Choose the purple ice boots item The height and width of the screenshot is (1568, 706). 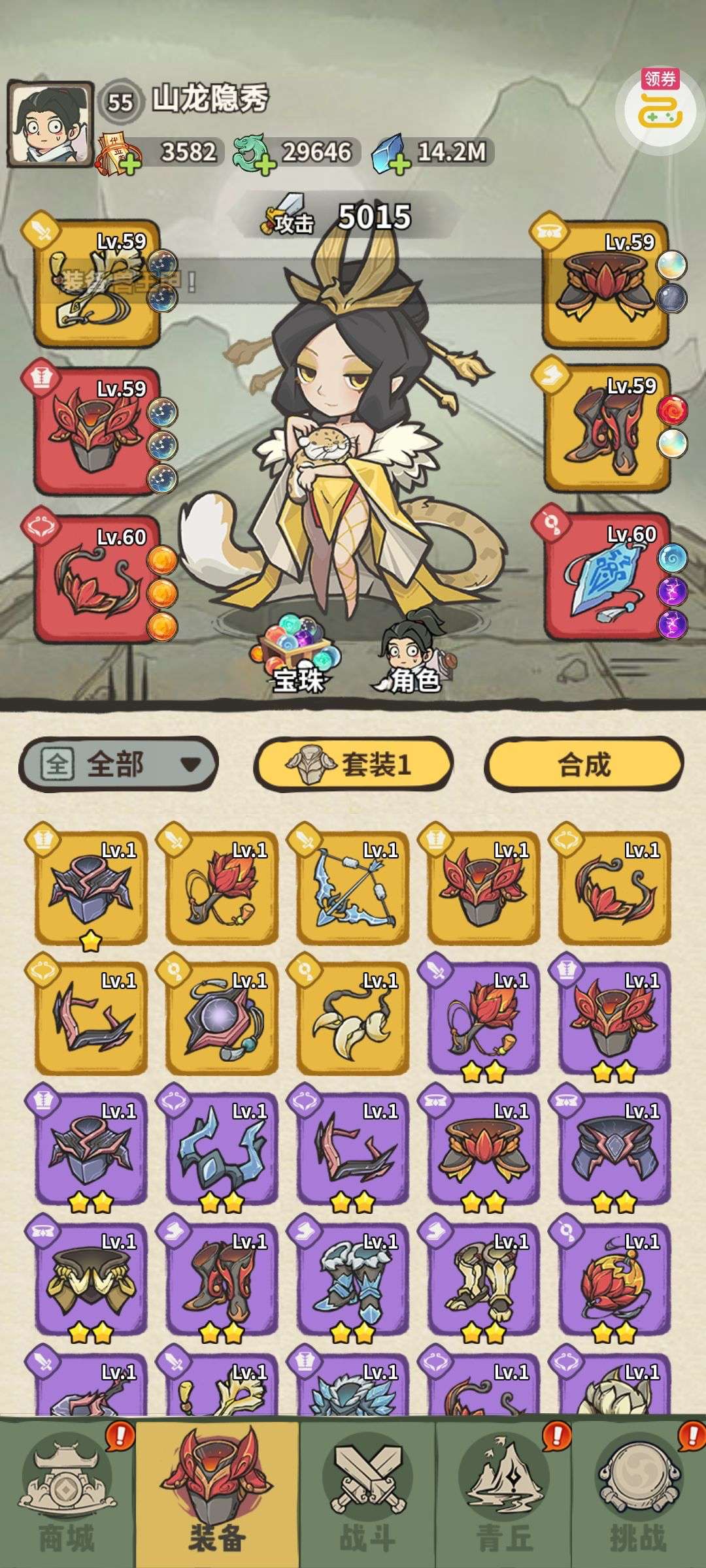353,1279
